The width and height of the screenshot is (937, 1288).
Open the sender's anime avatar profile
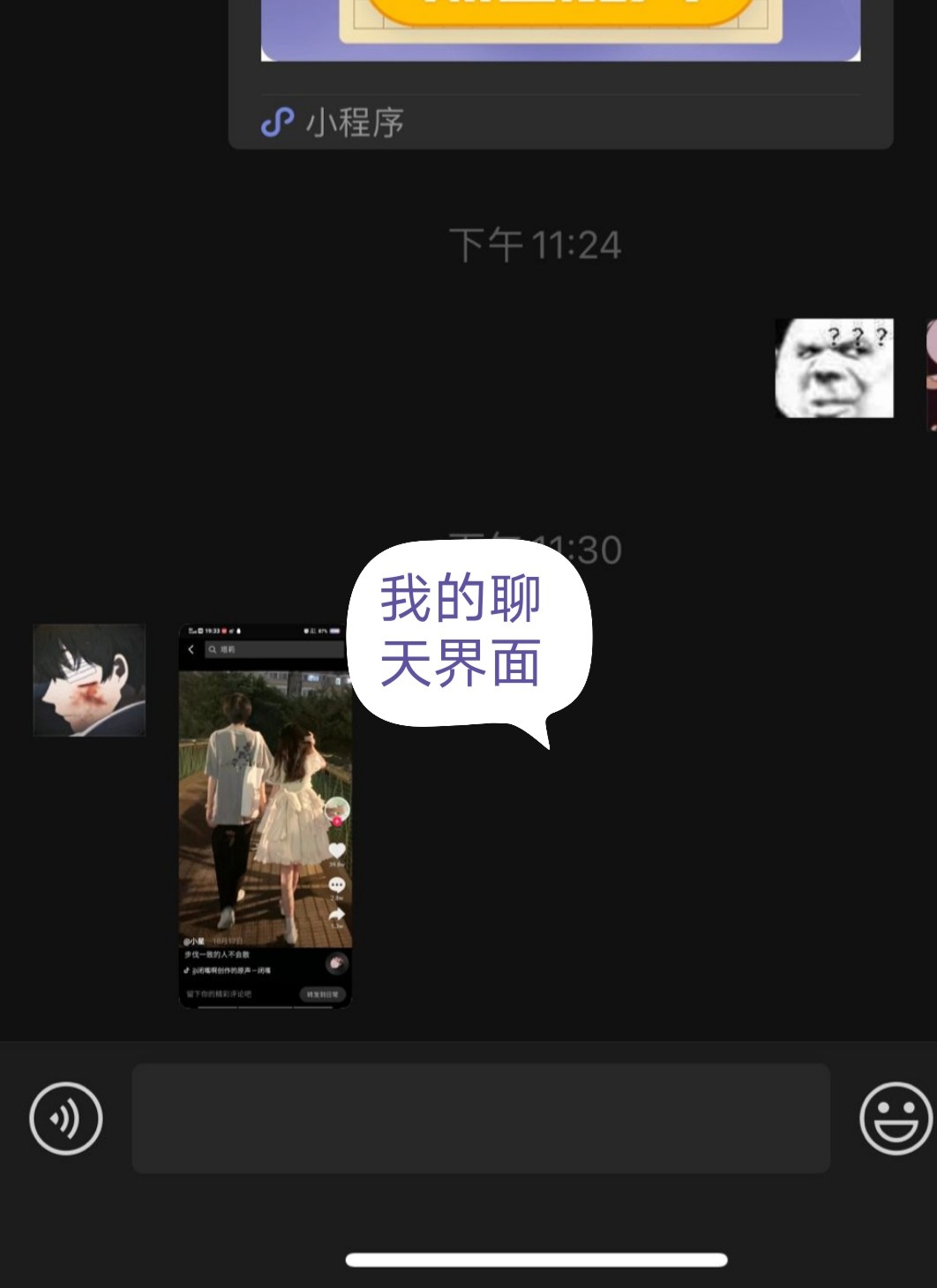click(89, 680)
